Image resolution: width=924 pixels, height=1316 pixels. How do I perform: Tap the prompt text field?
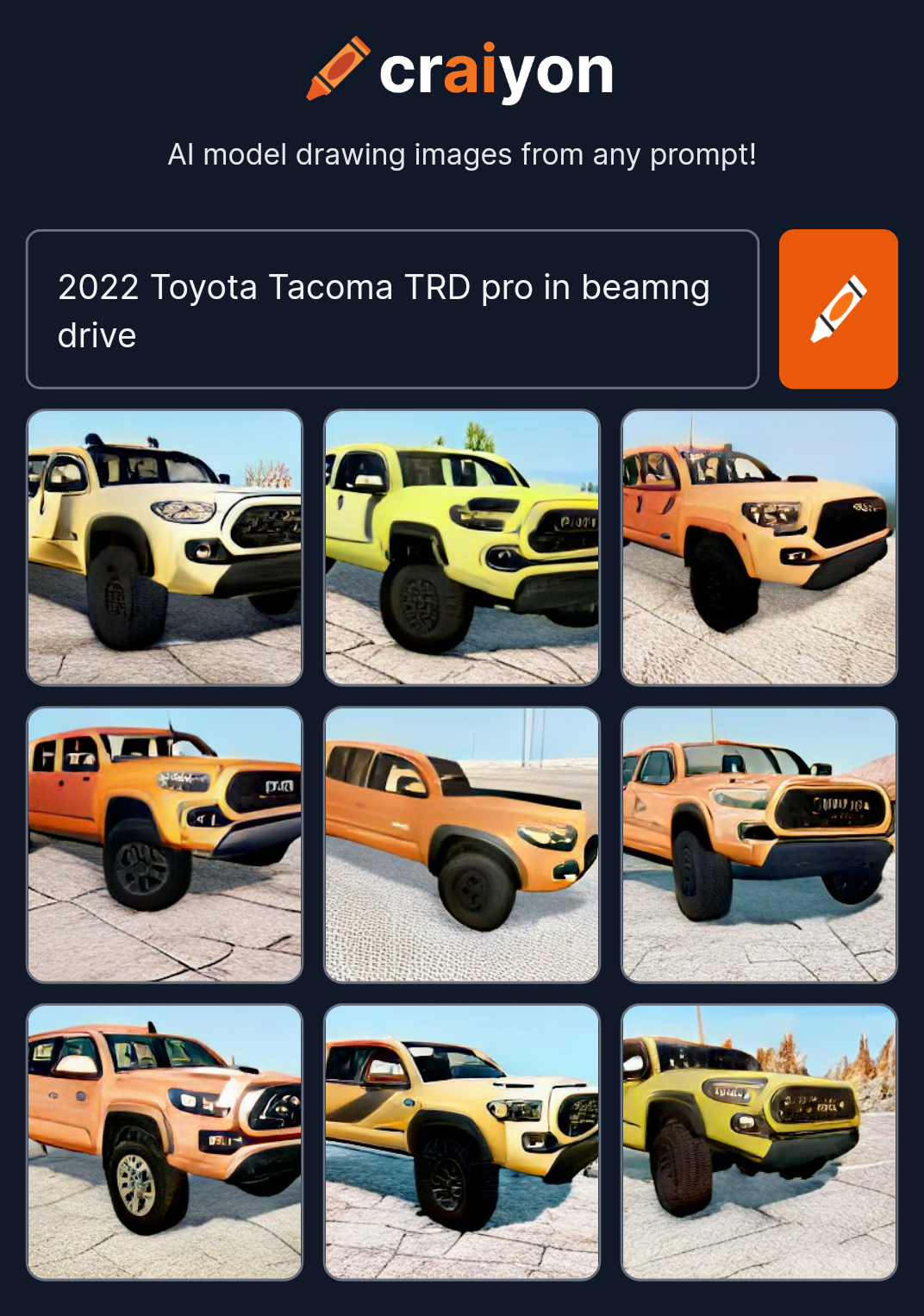tap(392, 309)
